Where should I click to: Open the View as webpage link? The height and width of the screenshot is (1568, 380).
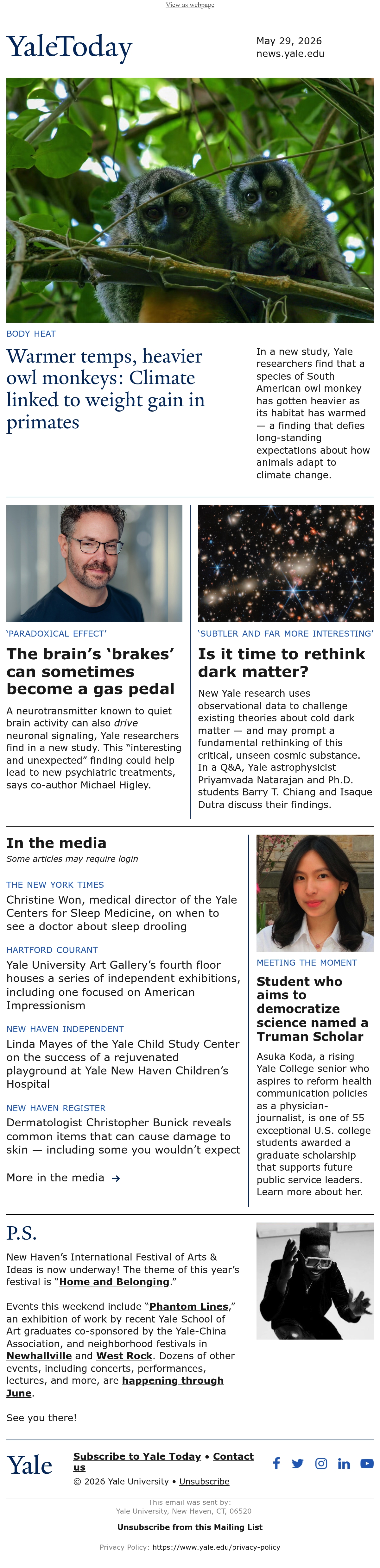pos(189,5)
